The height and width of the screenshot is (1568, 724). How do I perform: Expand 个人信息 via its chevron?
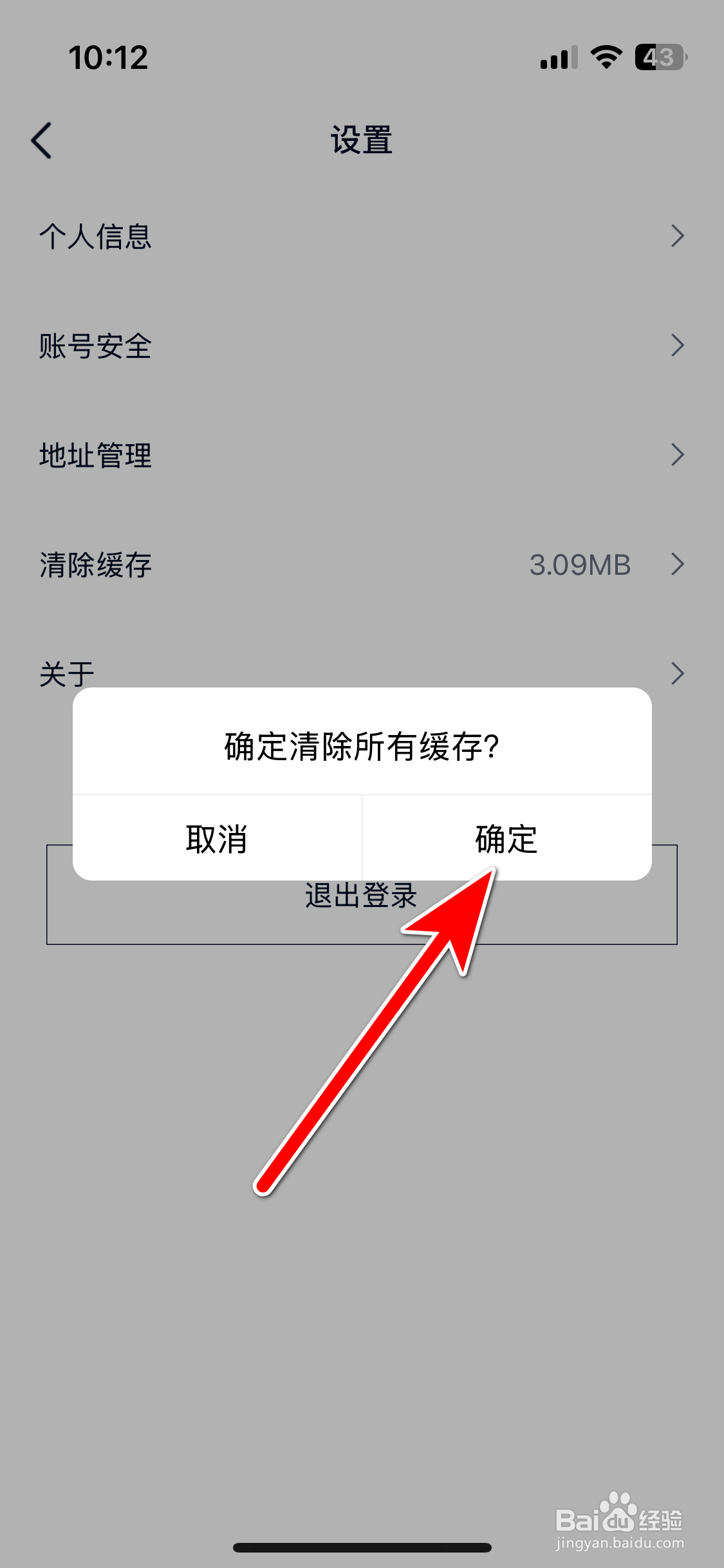coord(678,237)
